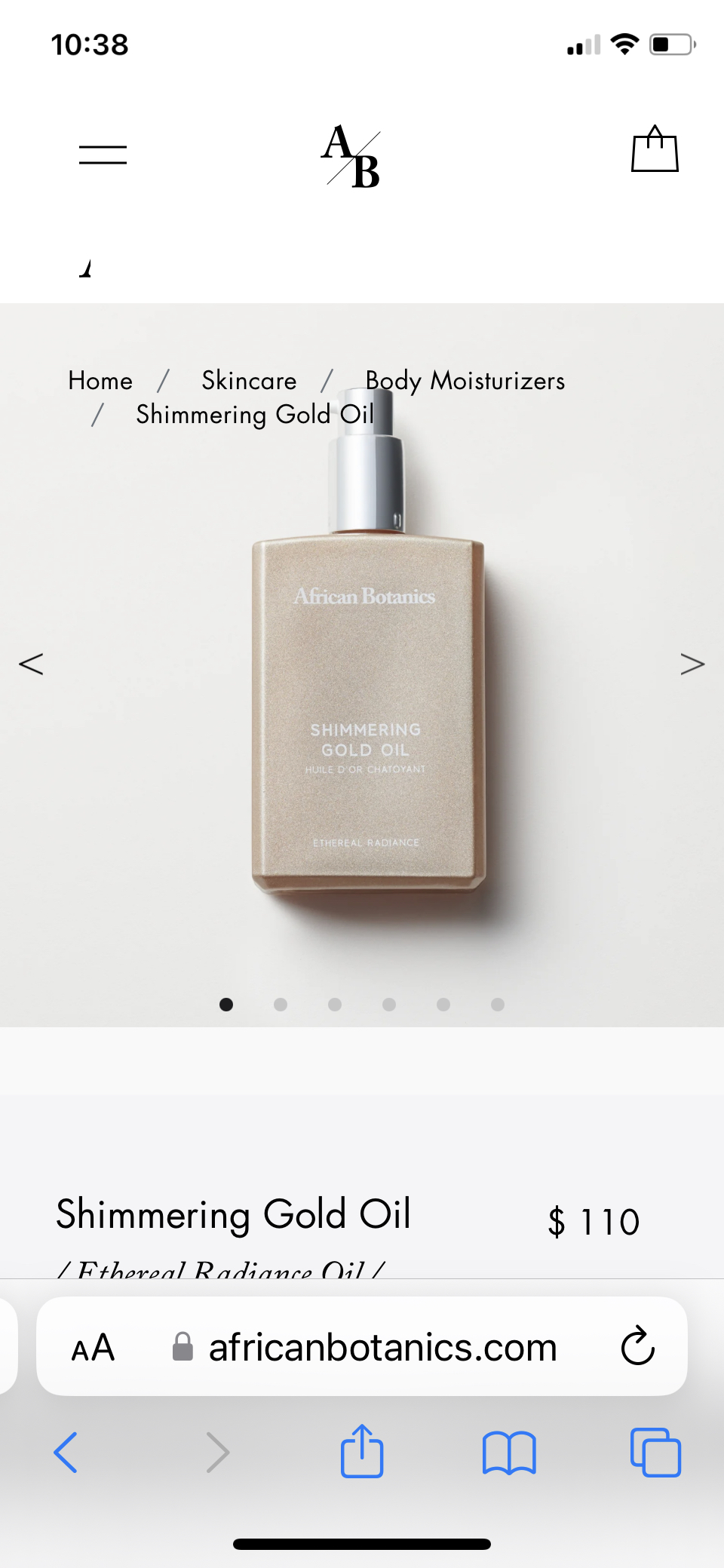
Task: Show the previous product image
Action: [x=31, y=664]
